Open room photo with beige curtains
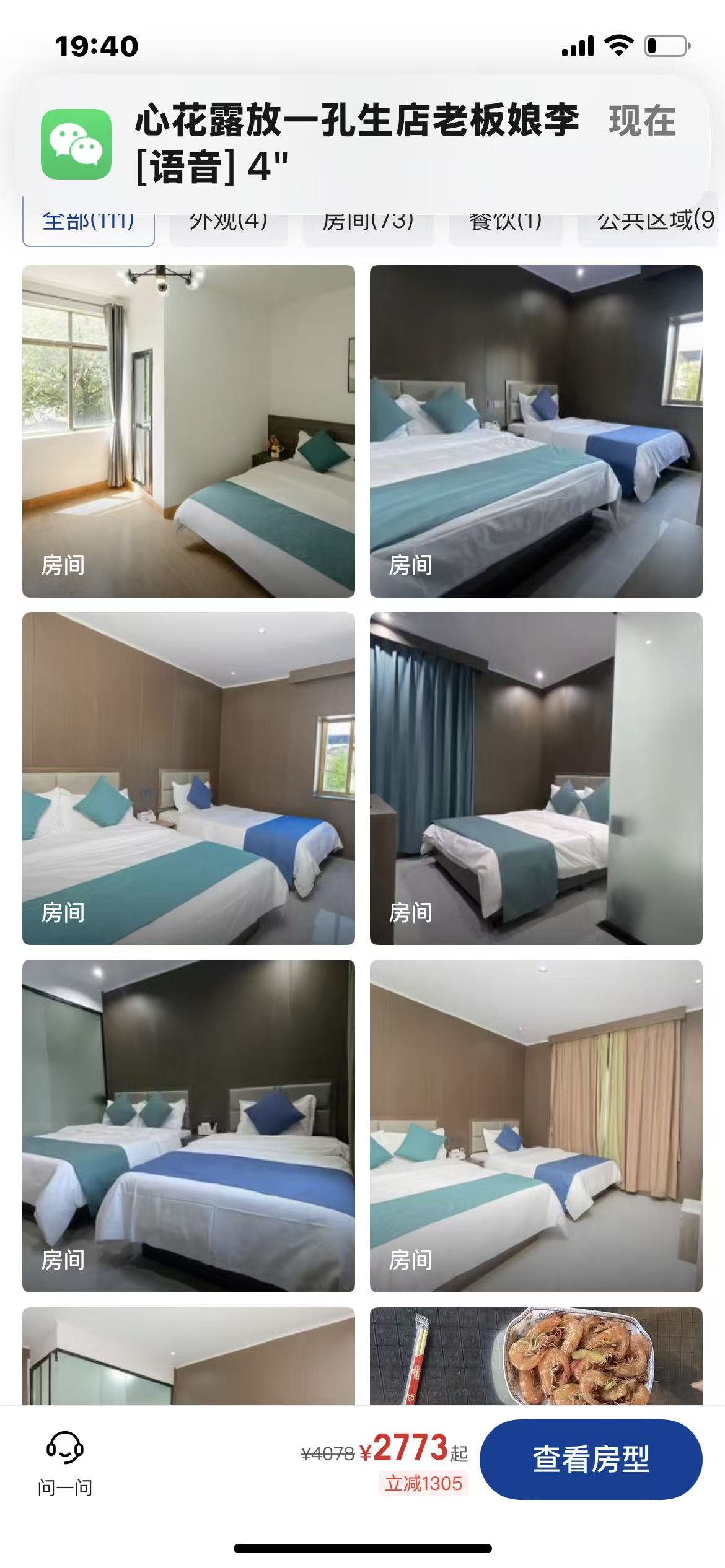The height and width of the screenshot is (1568, 725). [x=536, y=1126]
